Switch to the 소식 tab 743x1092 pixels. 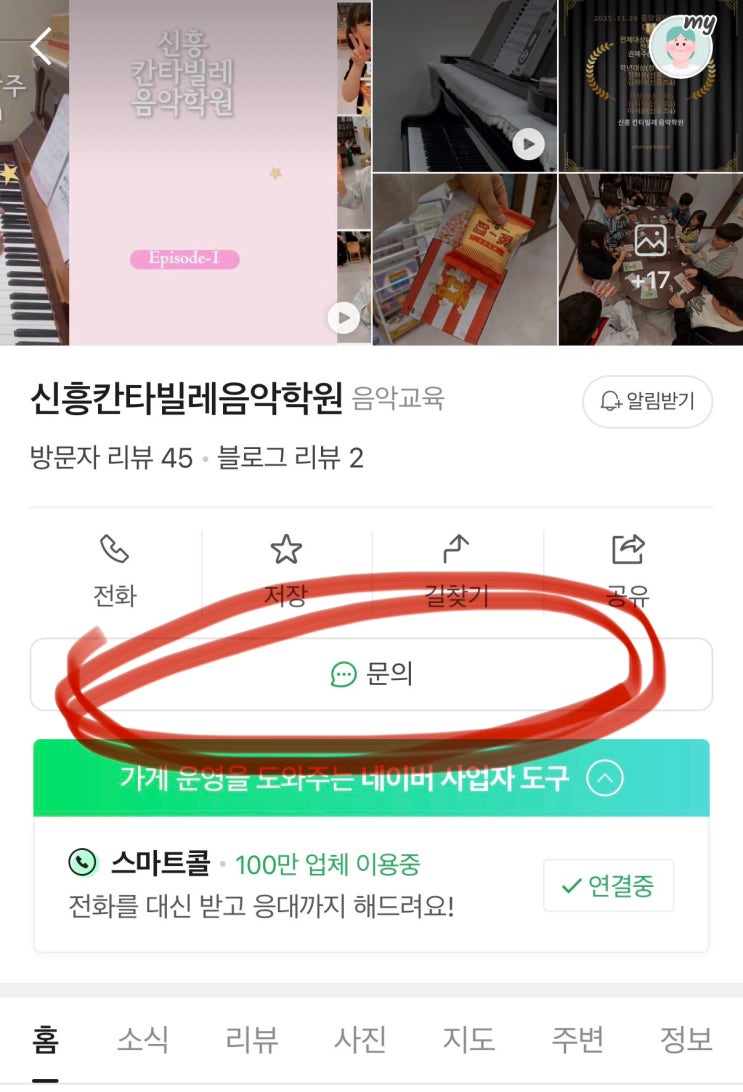click(x=143, y=1040)
